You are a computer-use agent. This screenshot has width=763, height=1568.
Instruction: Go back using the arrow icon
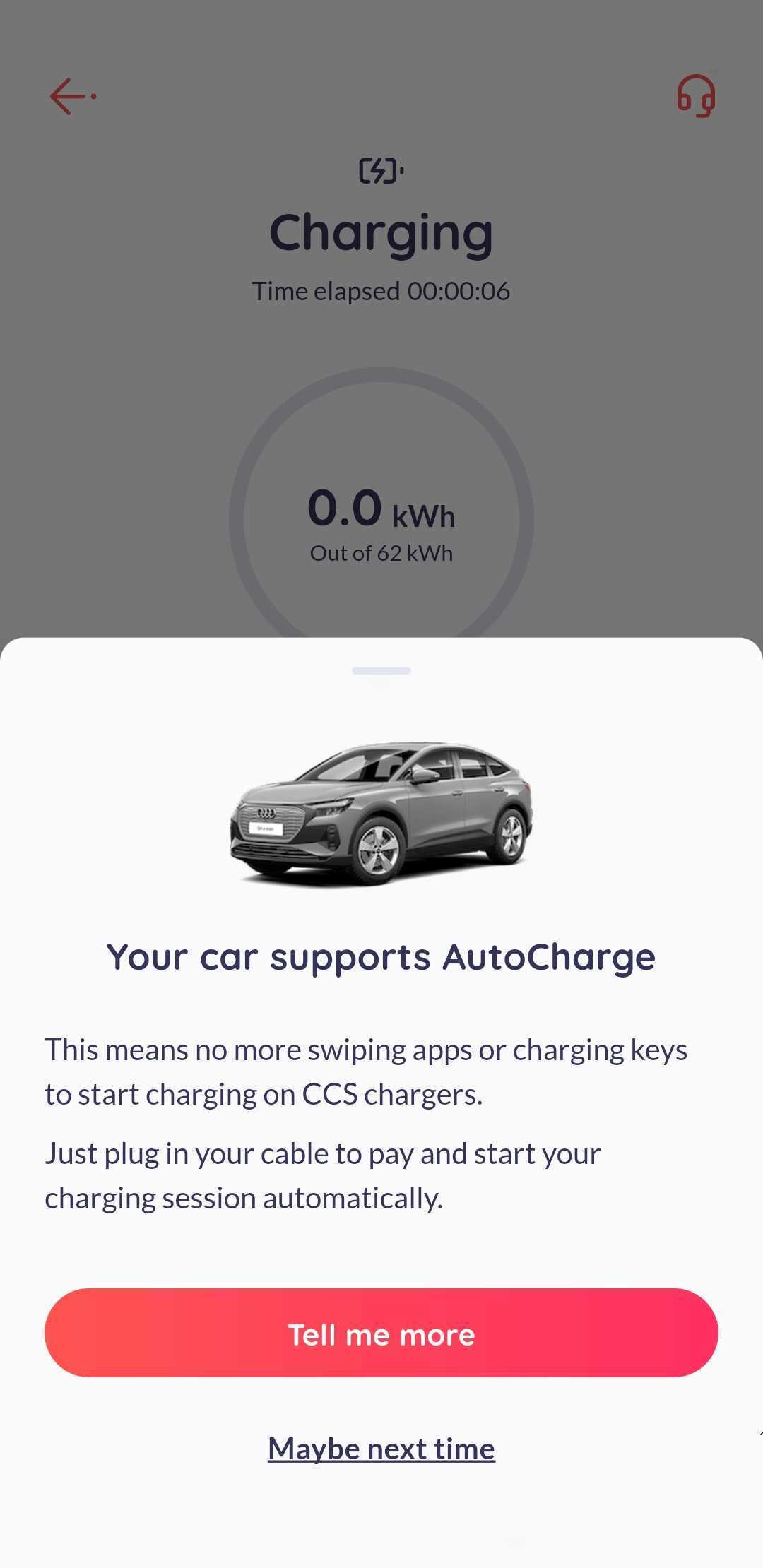pos(71,96)
